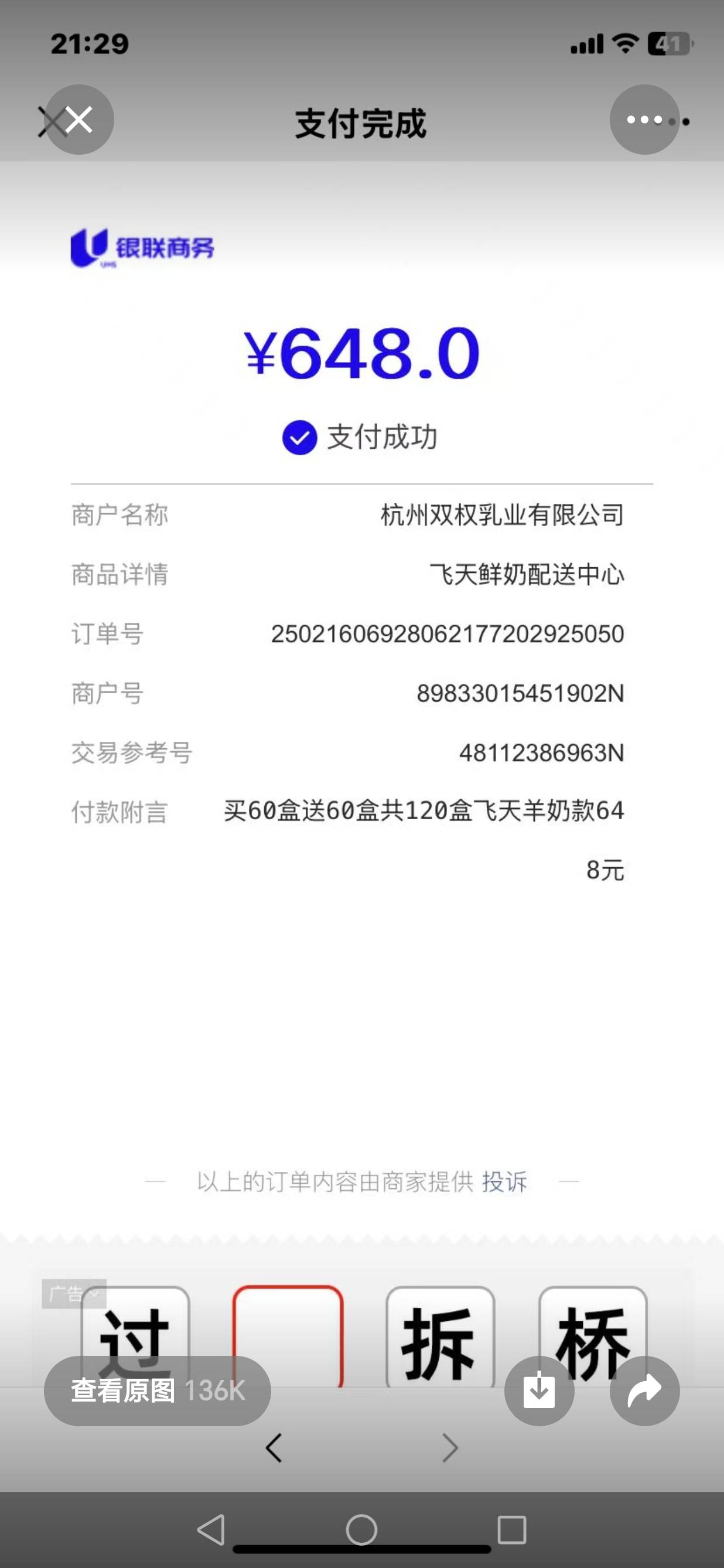
Task: Download this image
Action: (539, 1390)
